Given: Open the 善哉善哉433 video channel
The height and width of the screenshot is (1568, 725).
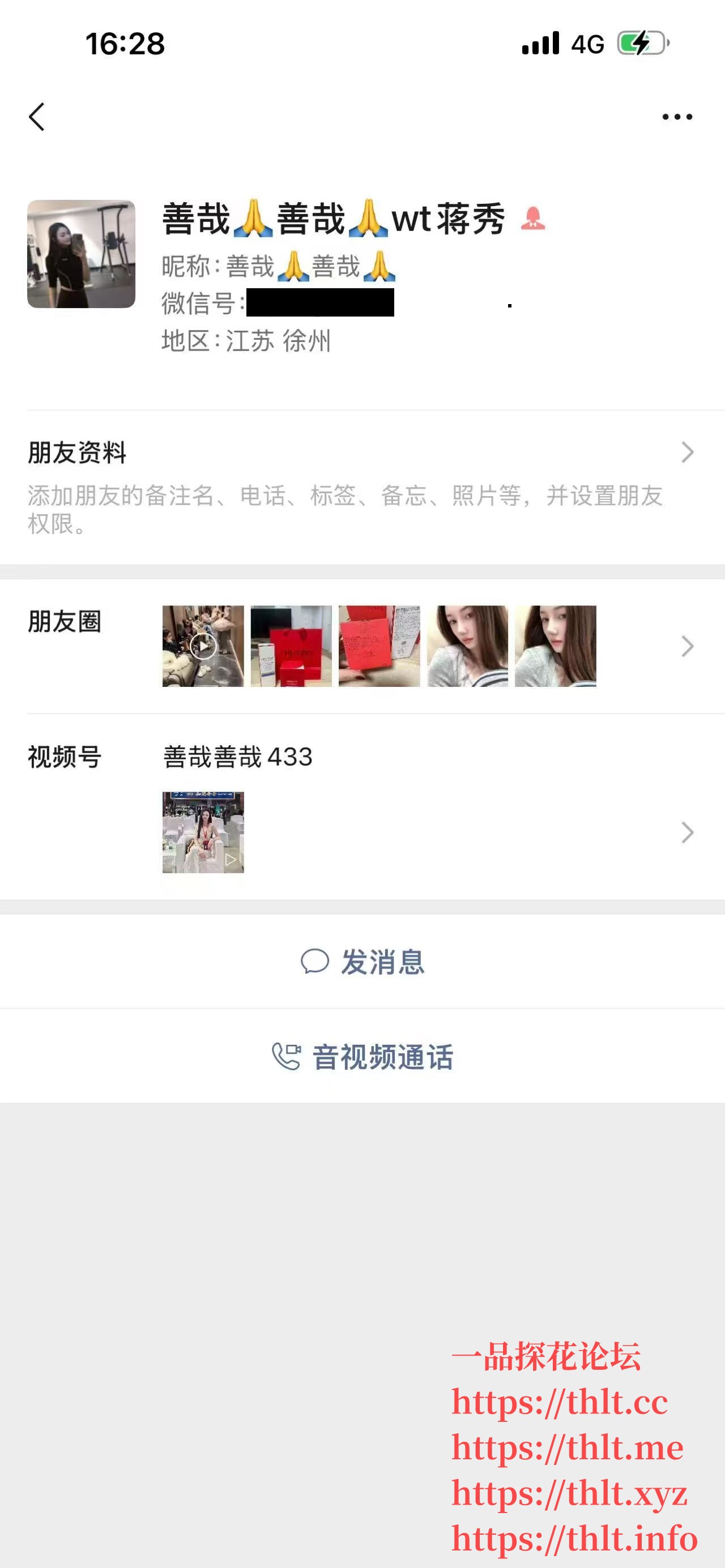Looking at the screenshot, I should pyautogui.click(x=238, y=754).
